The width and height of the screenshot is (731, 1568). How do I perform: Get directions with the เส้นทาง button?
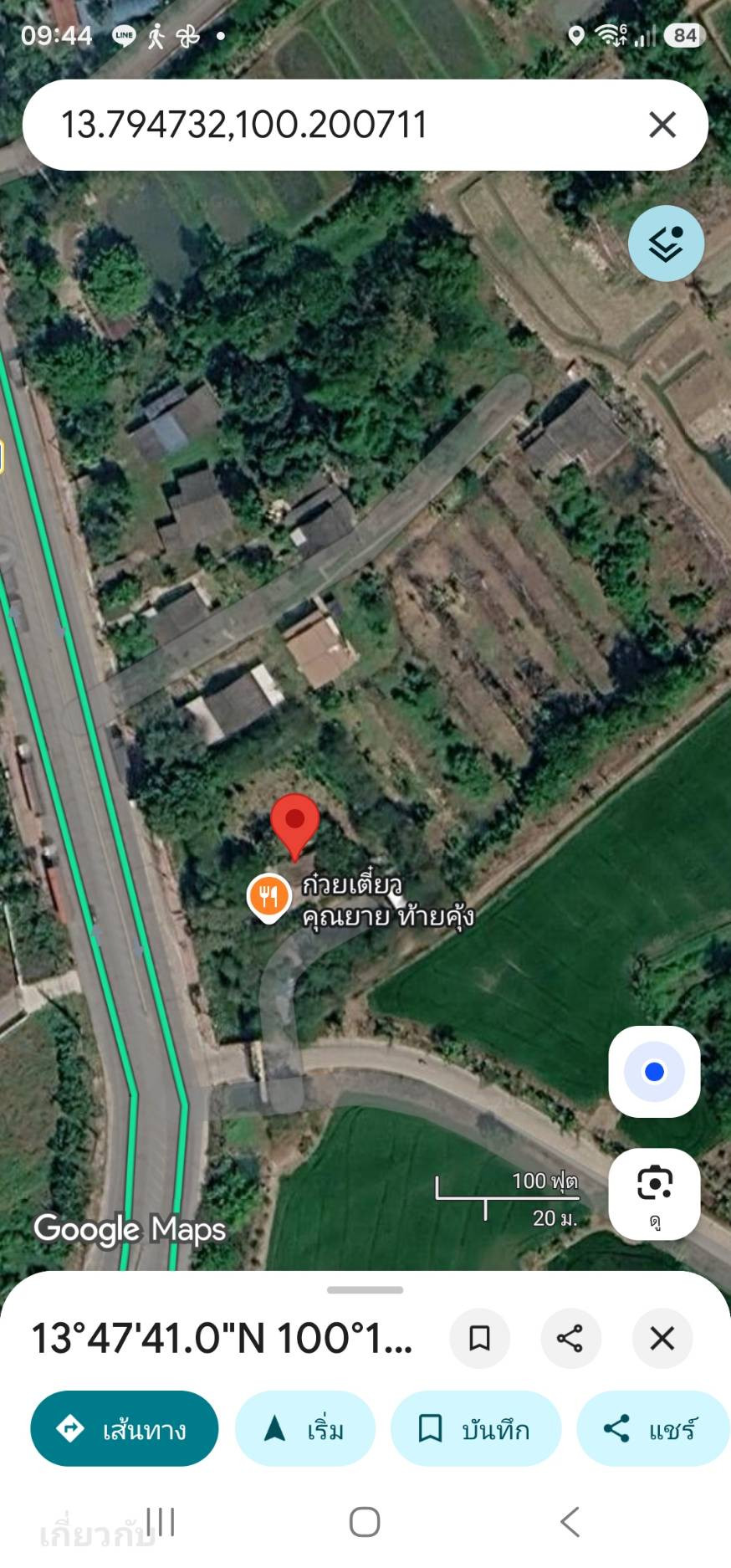[125, 1428]
